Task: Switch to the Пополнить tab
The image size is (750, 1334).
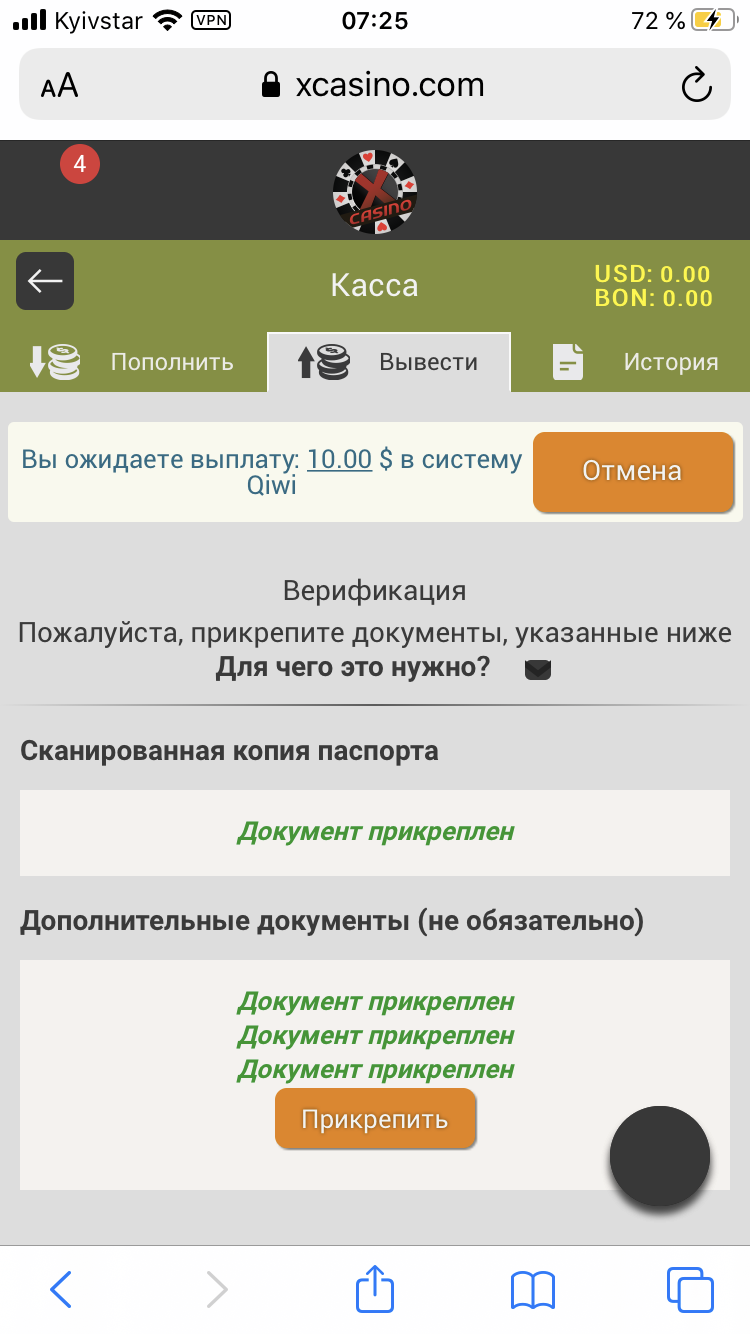Action: click(x=131, y=362)
